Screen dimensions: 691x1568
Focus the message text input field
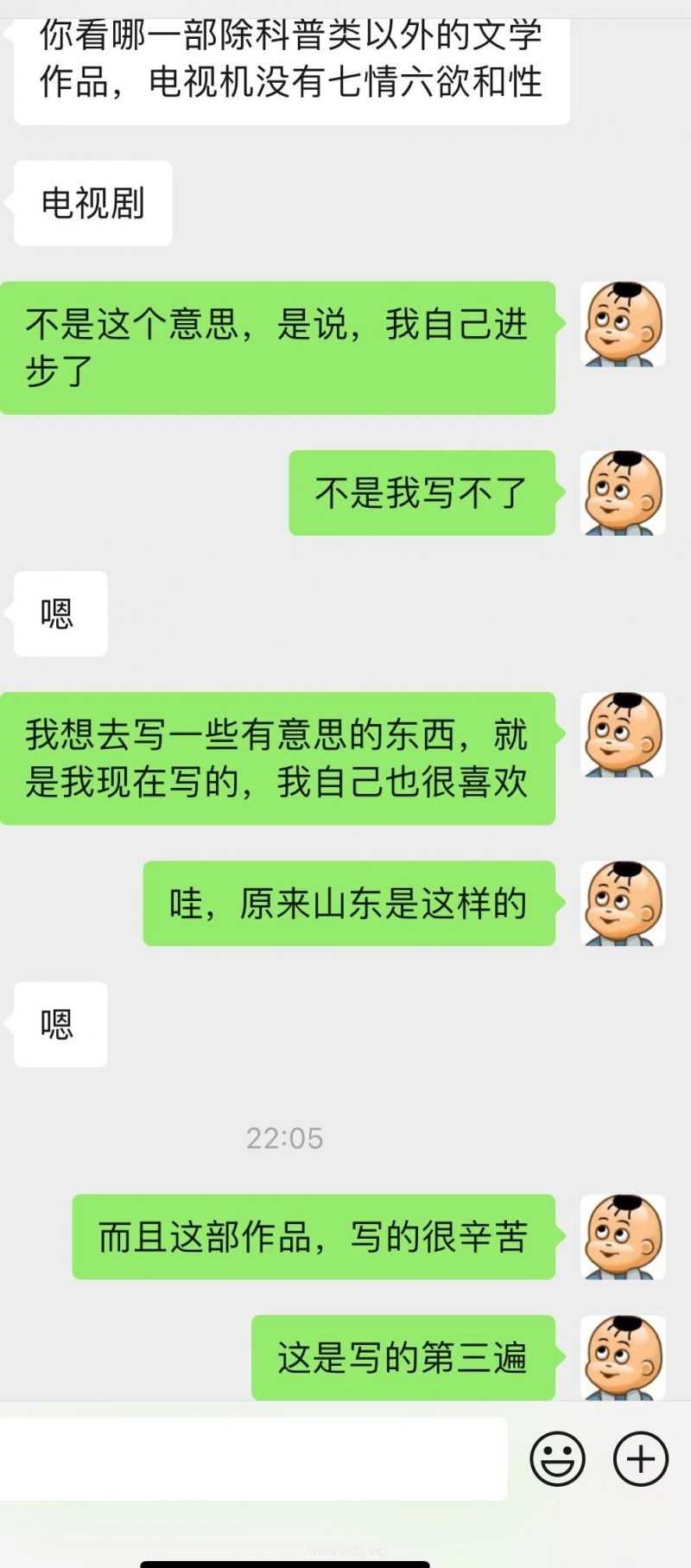[x=252, y=1459]
